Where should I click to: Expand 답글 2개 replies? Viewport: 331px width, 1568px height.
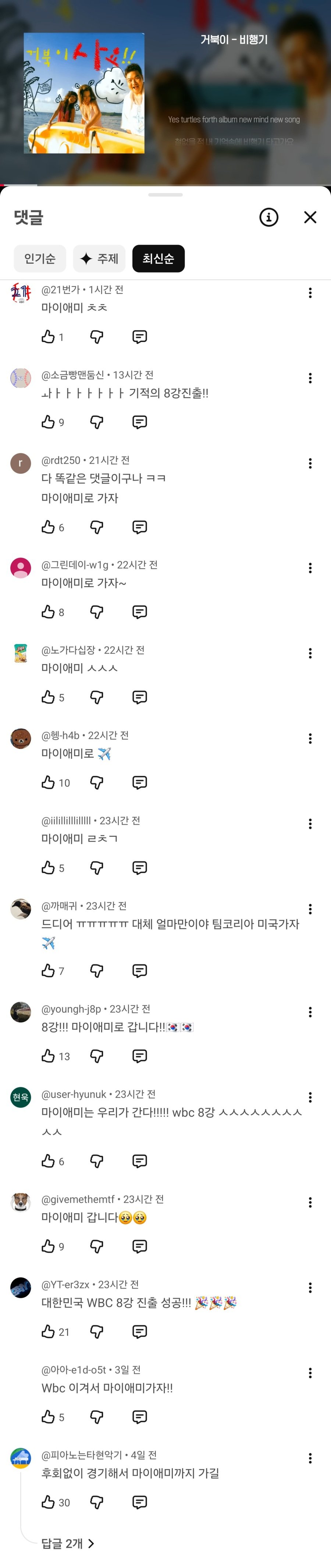click(68, 1543)
